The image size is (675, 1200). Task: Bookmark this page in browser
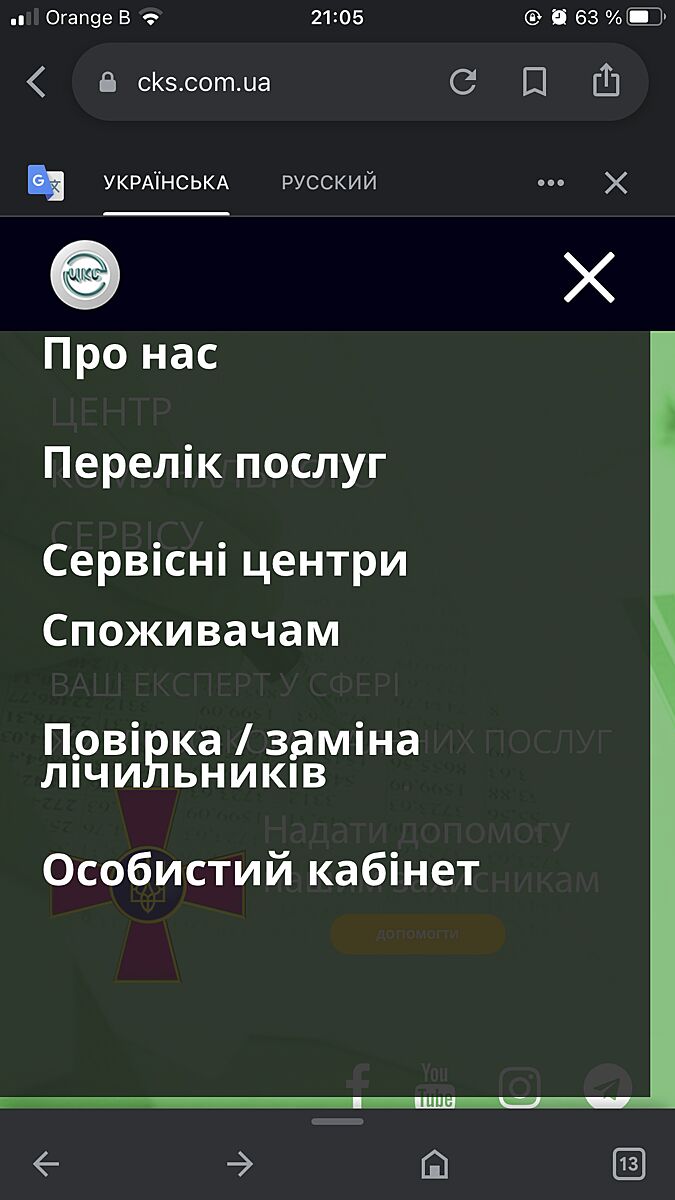point(535,82)
